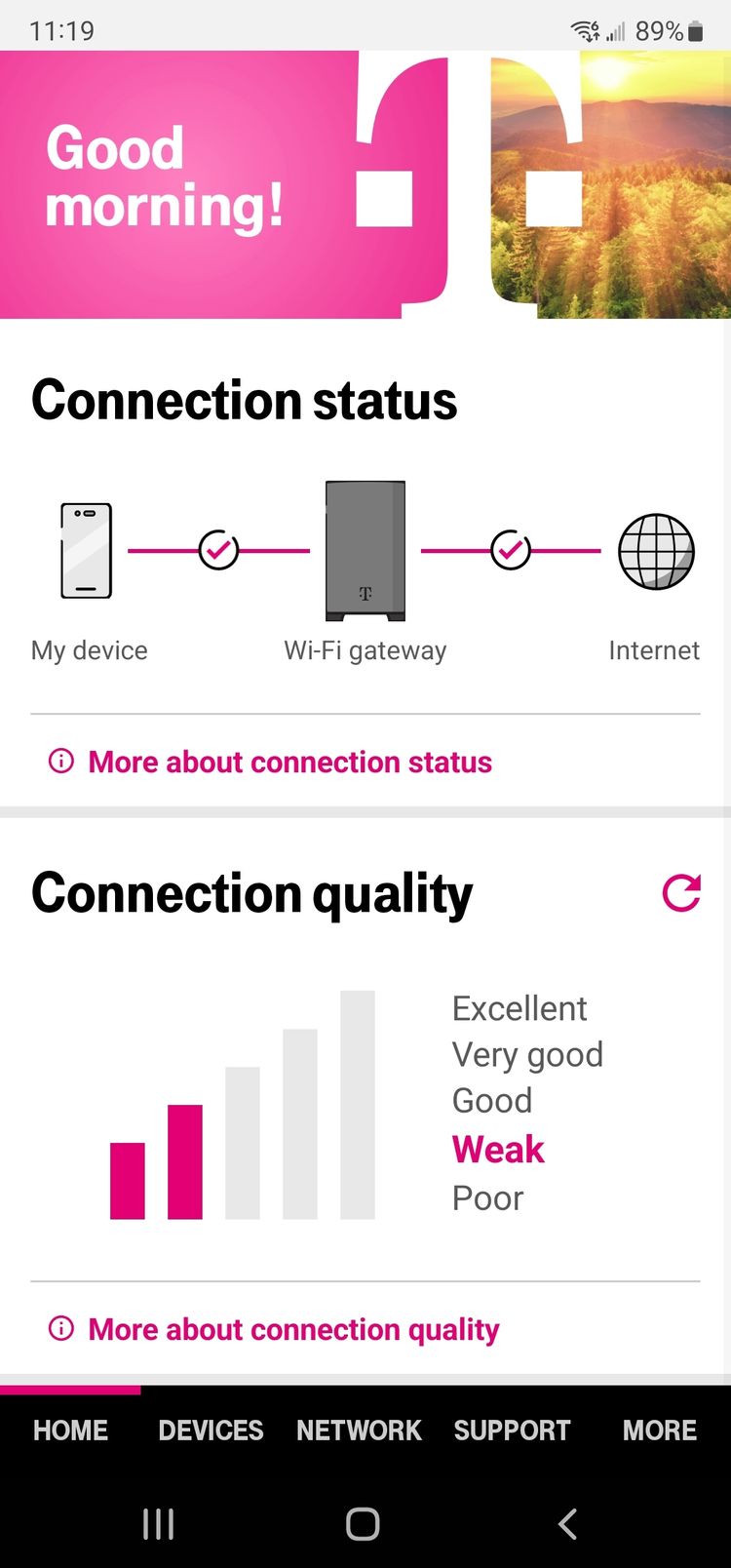Screen dimensions: 731x1568
Task: Open recent apps from navigation bar
Action: (x=158, y=1523)
